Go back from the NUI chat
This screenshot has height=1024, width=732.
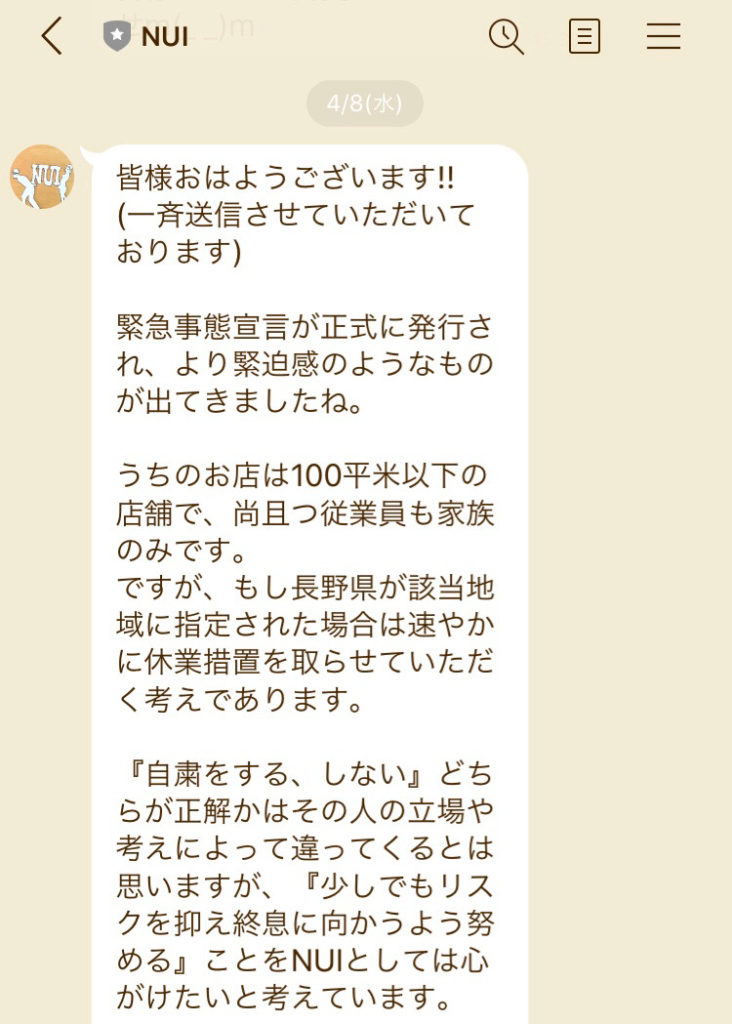51,37
